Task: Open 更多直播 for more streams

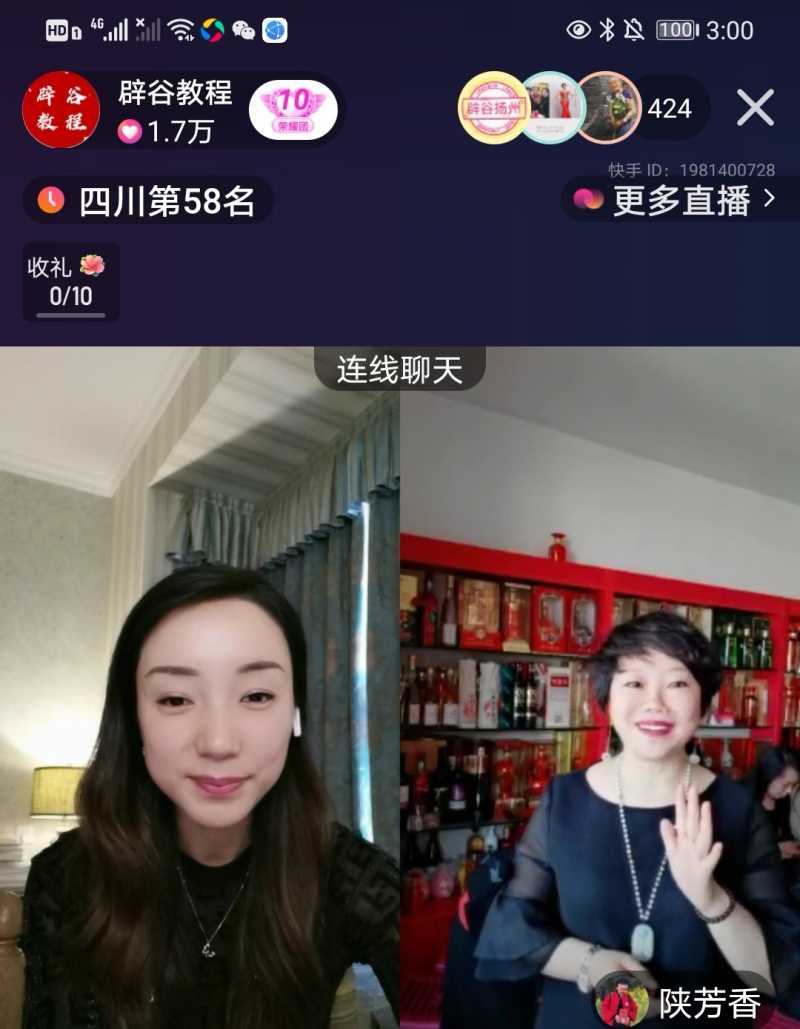Action: (x=678, y=200)
